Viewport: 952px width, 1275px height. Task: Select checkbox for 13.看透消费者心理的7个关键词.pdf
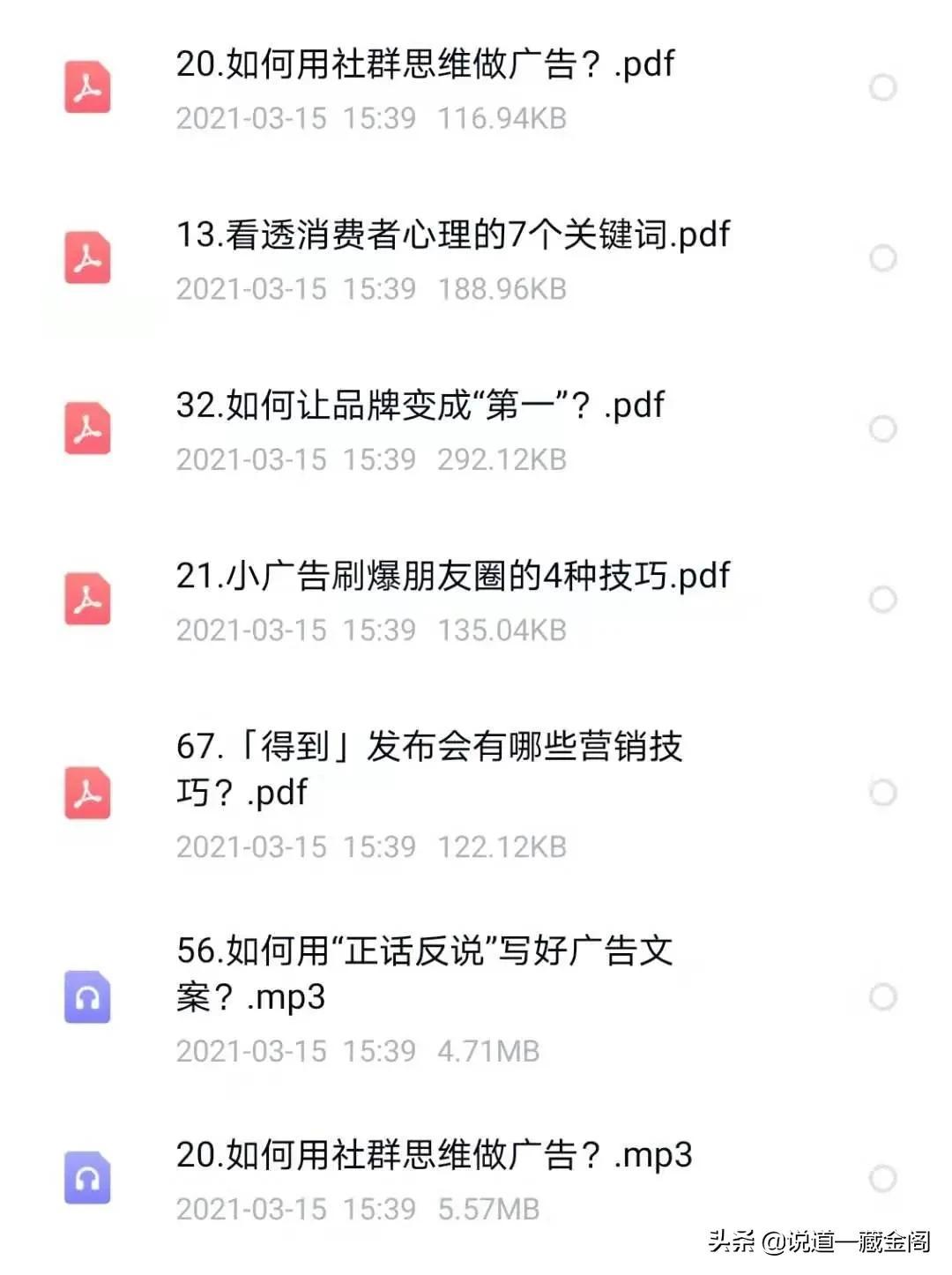point(882,258)
